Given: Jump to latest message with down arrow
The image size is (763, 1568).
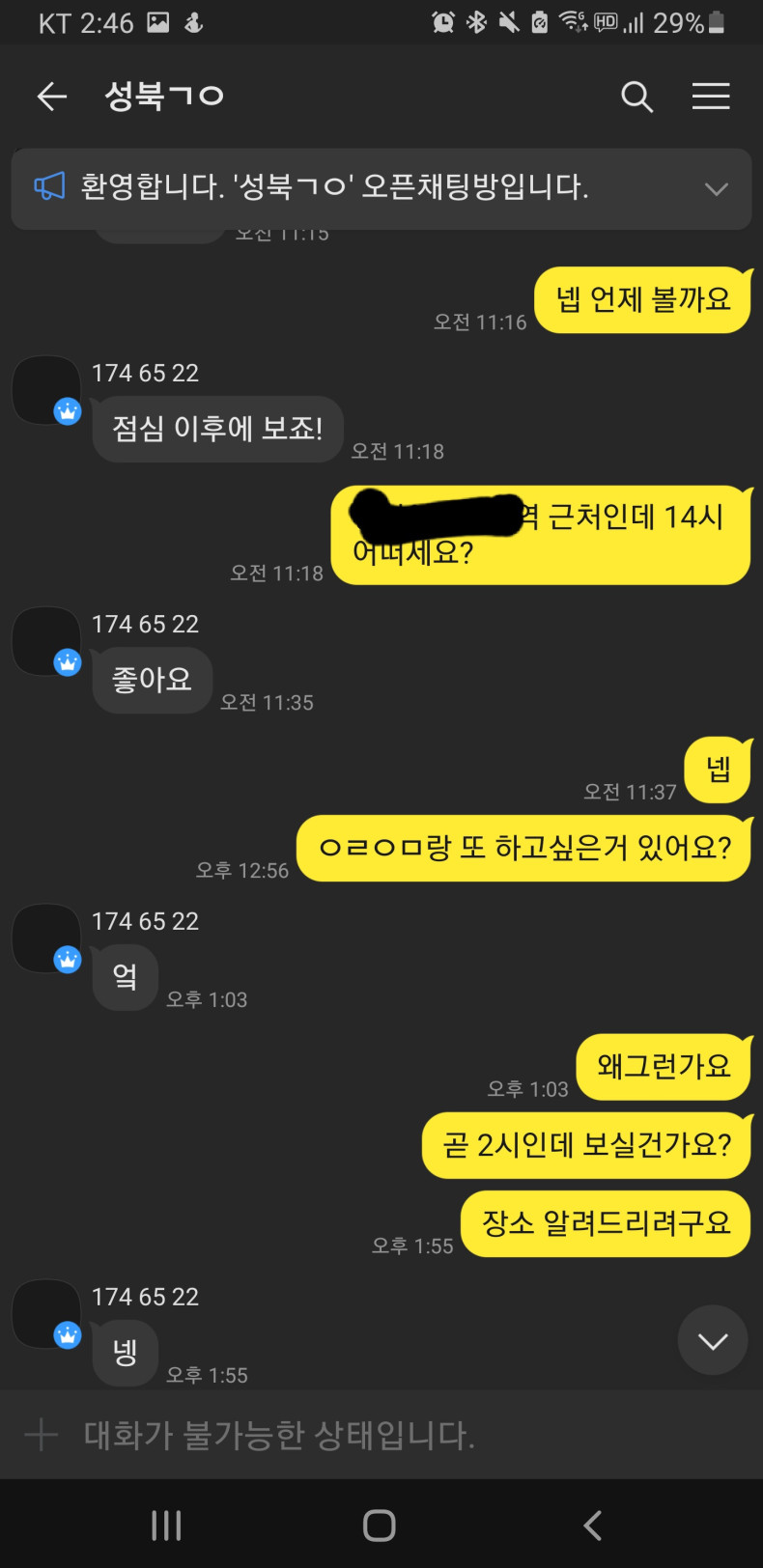Looking at the screenshot, I should click(713, 1340).
